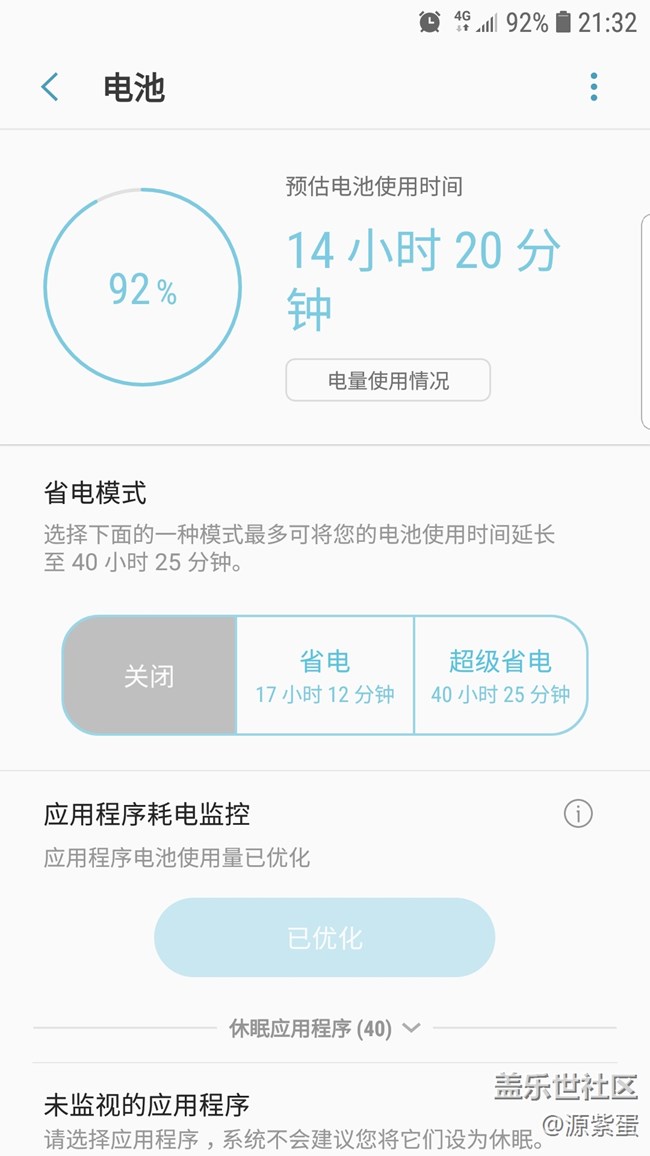Switch to 省电 mode
Screen dimensions: 650x1156
325,676
